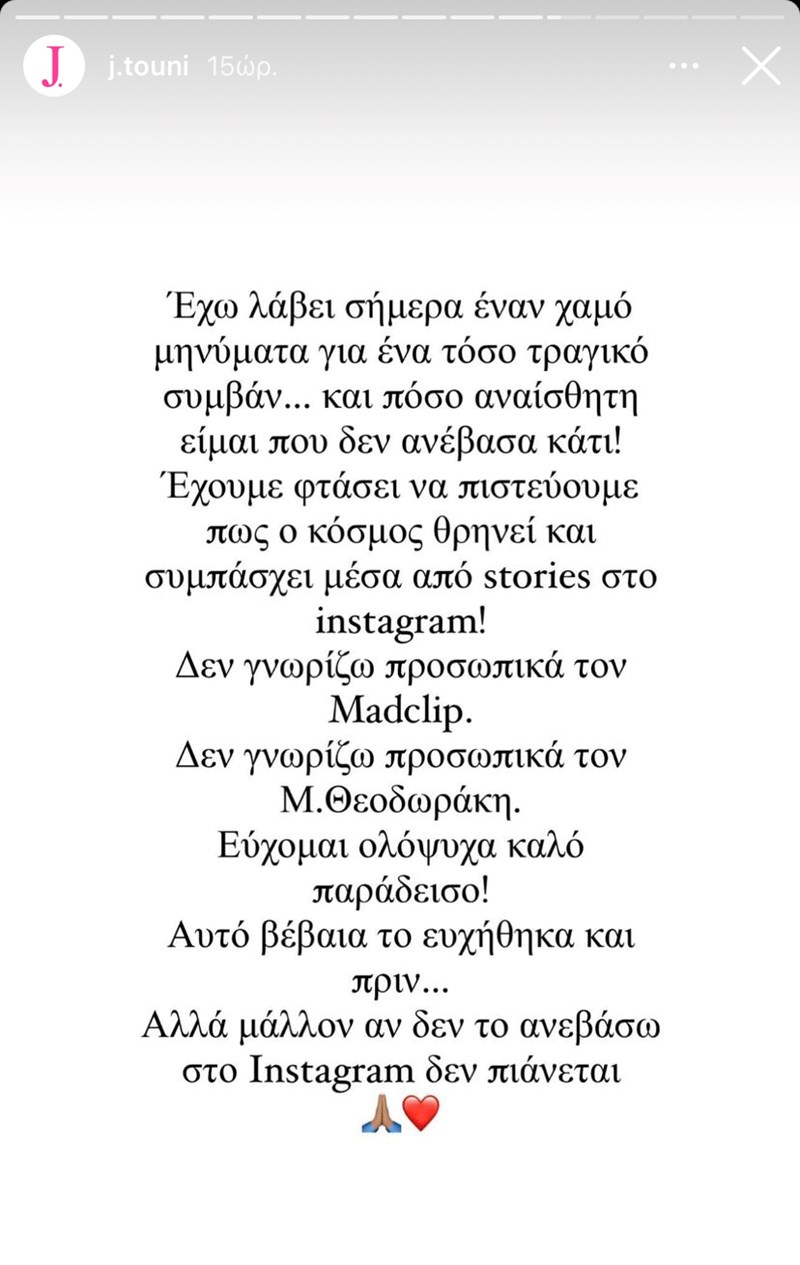Image resolution: width=800 pixels, height=1265 pixels.
Task: Click the blank area below the emojis
Action: [400, 1200]
